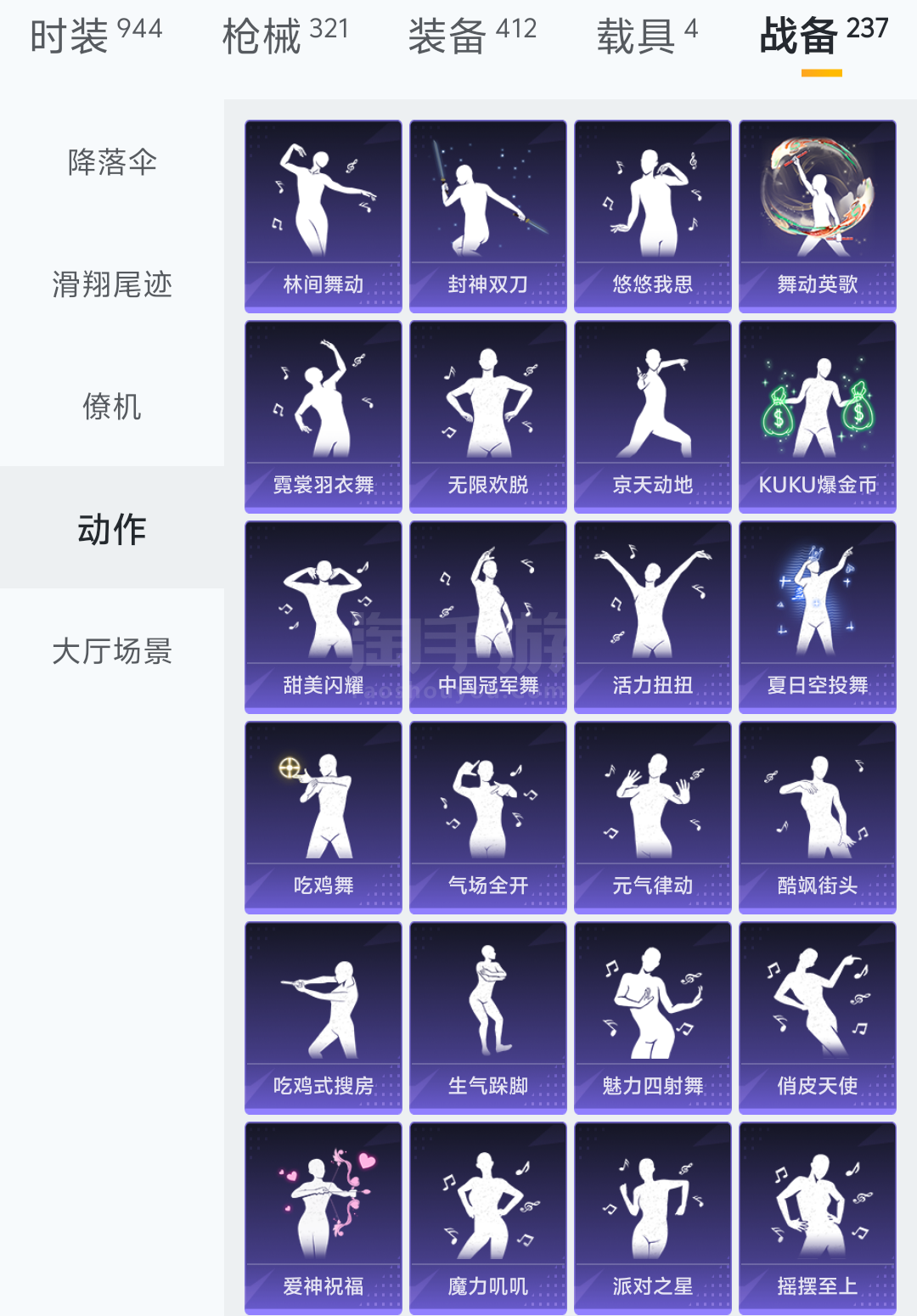
Task: Select the 爱神祝福 emote
Action: [323, 1218]
